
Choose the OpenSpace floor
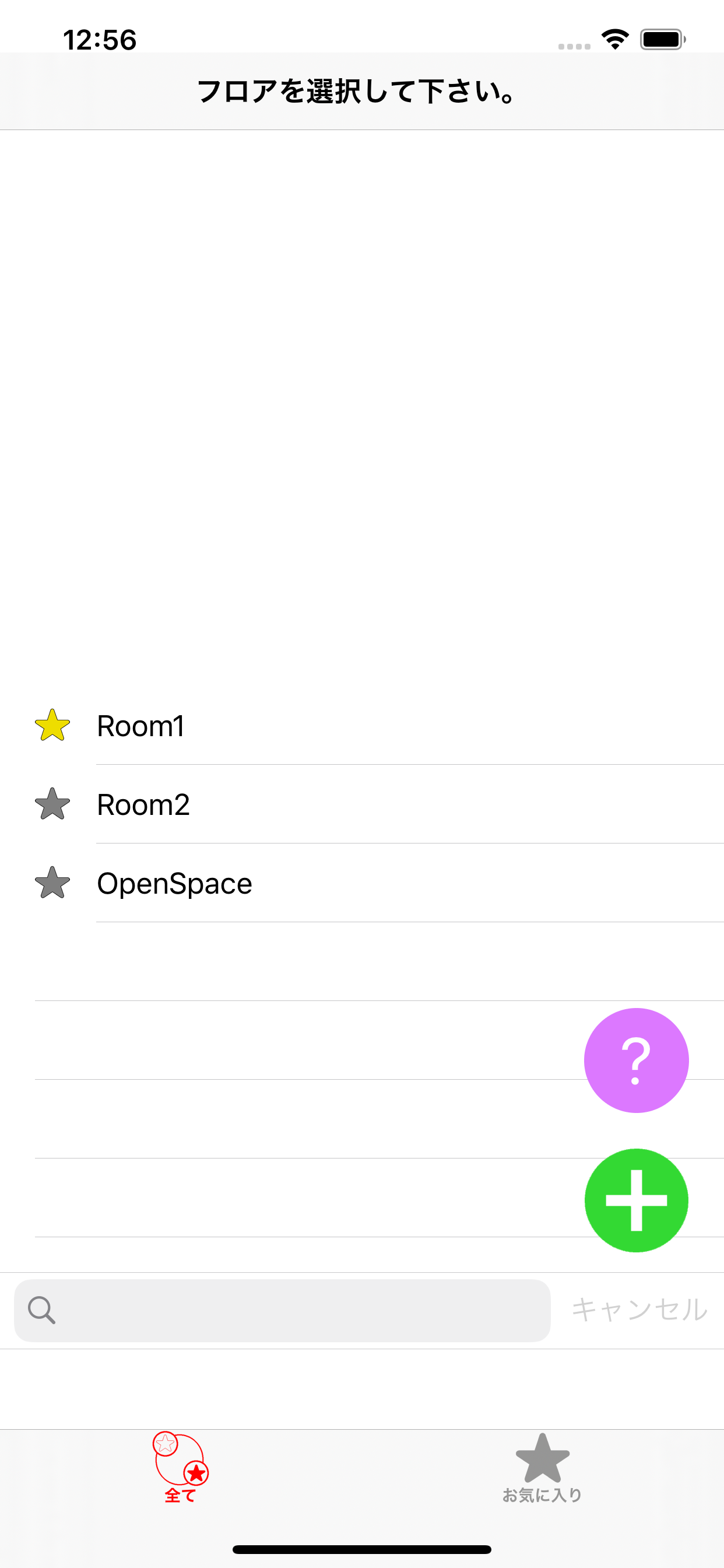(x=365, y=883)
